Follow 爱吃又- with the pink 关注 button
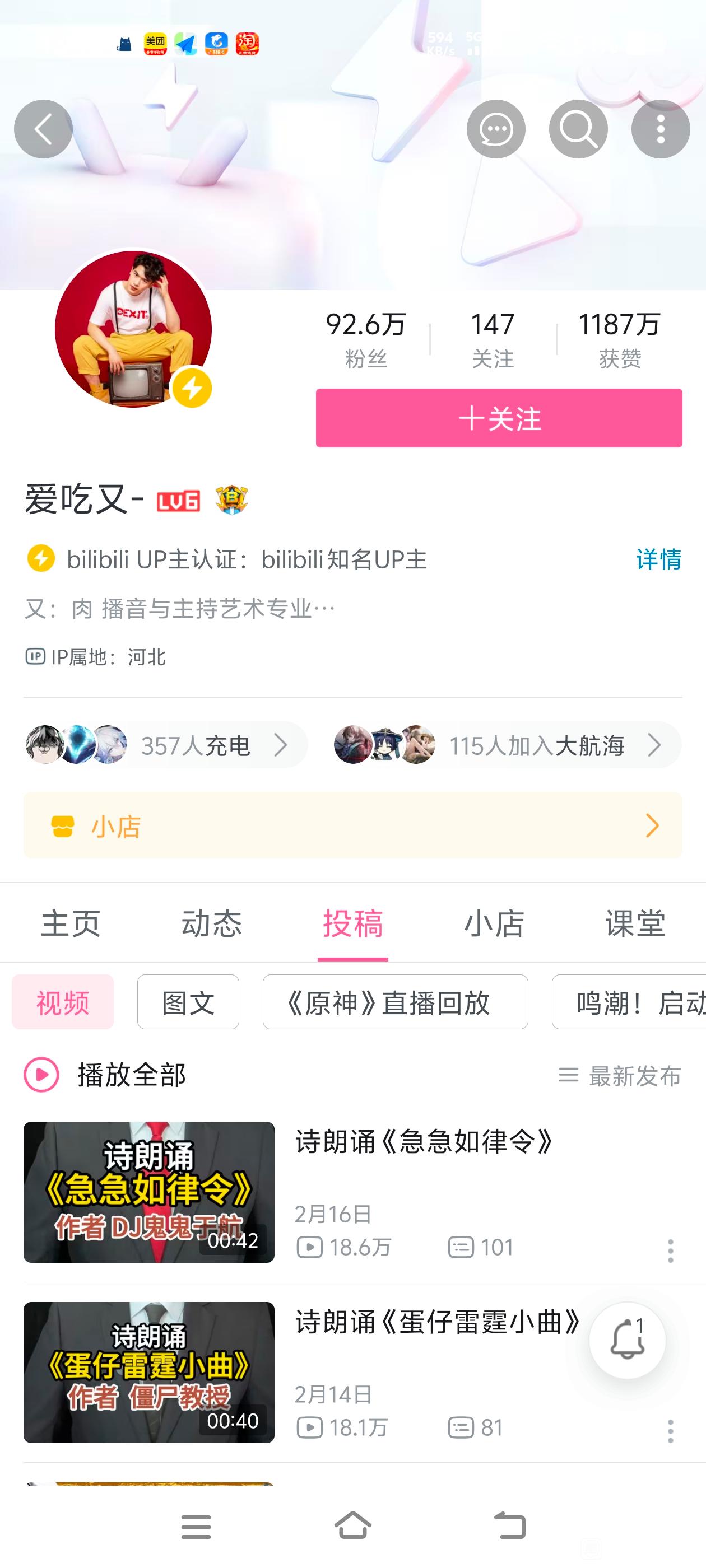706x1568 pixels. [498, 418]
